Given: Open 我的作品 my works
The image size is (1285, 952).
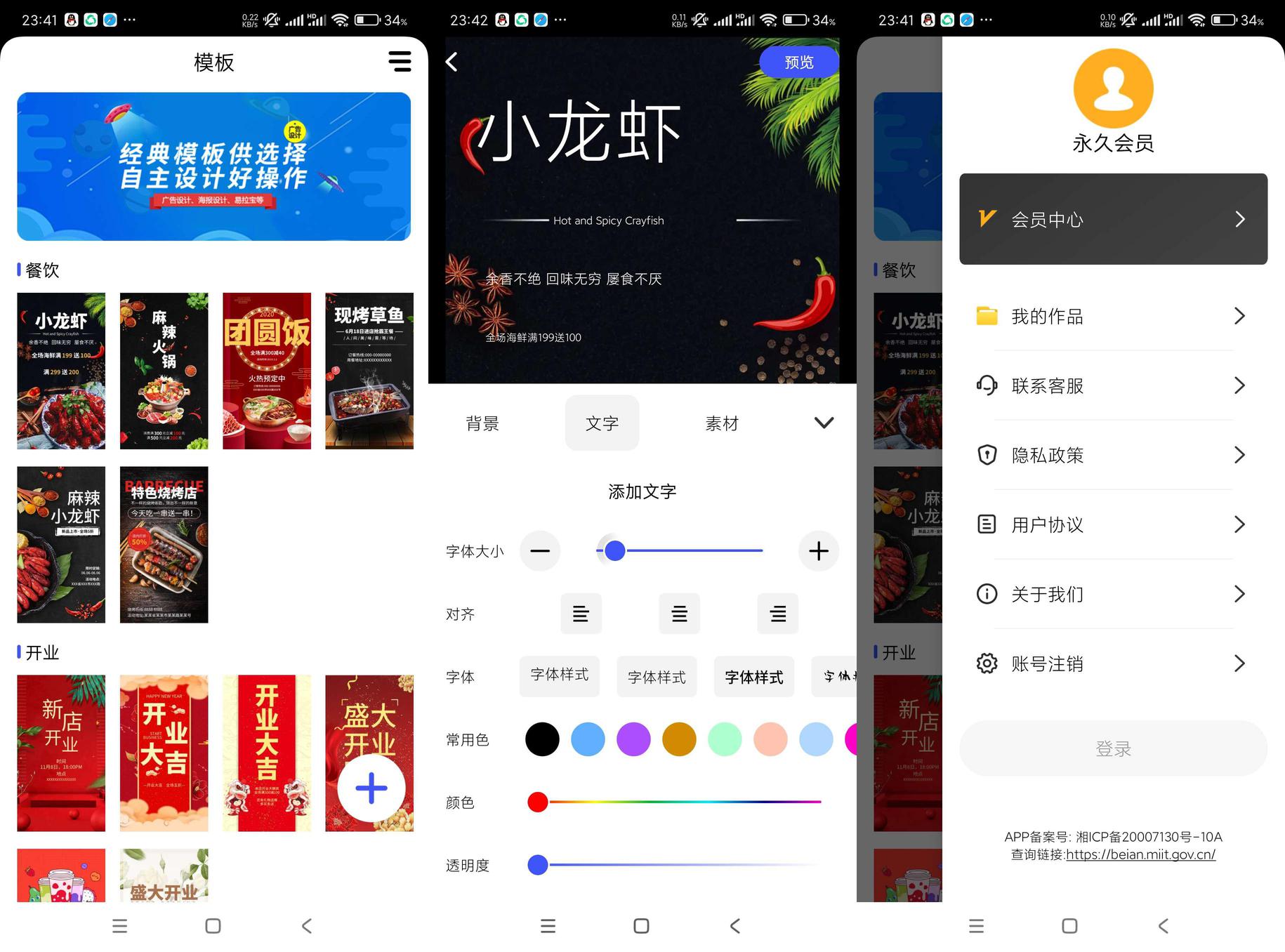Looking at the screenshot, I should click(1113, 316).
